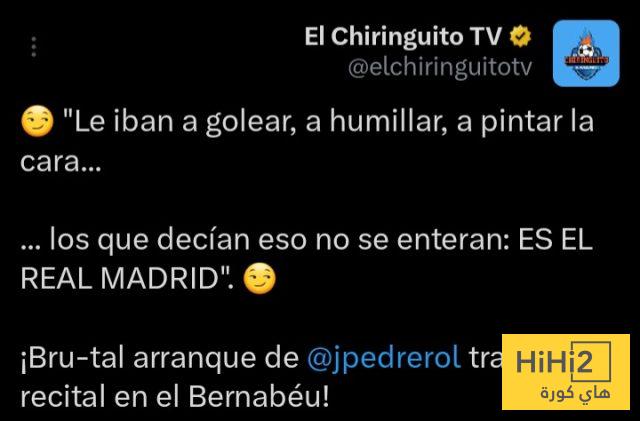Viewport: 640px width, 421px height.
Task: Open the tweet's three-dot overflow menu
Action: [x=34, y=48]
